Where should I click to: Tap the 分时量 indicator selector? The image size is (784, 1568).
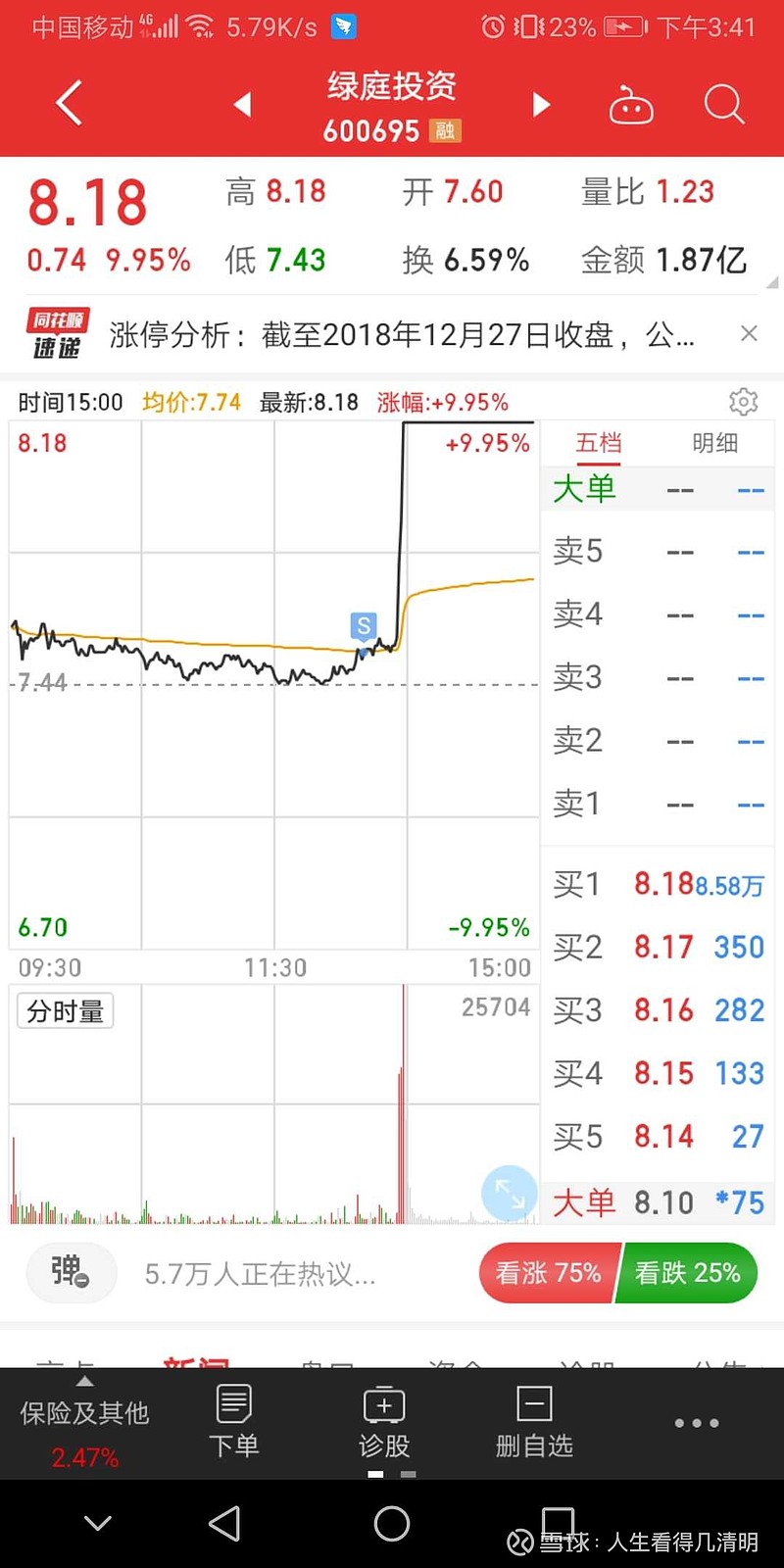click(x=66, y=1010)
